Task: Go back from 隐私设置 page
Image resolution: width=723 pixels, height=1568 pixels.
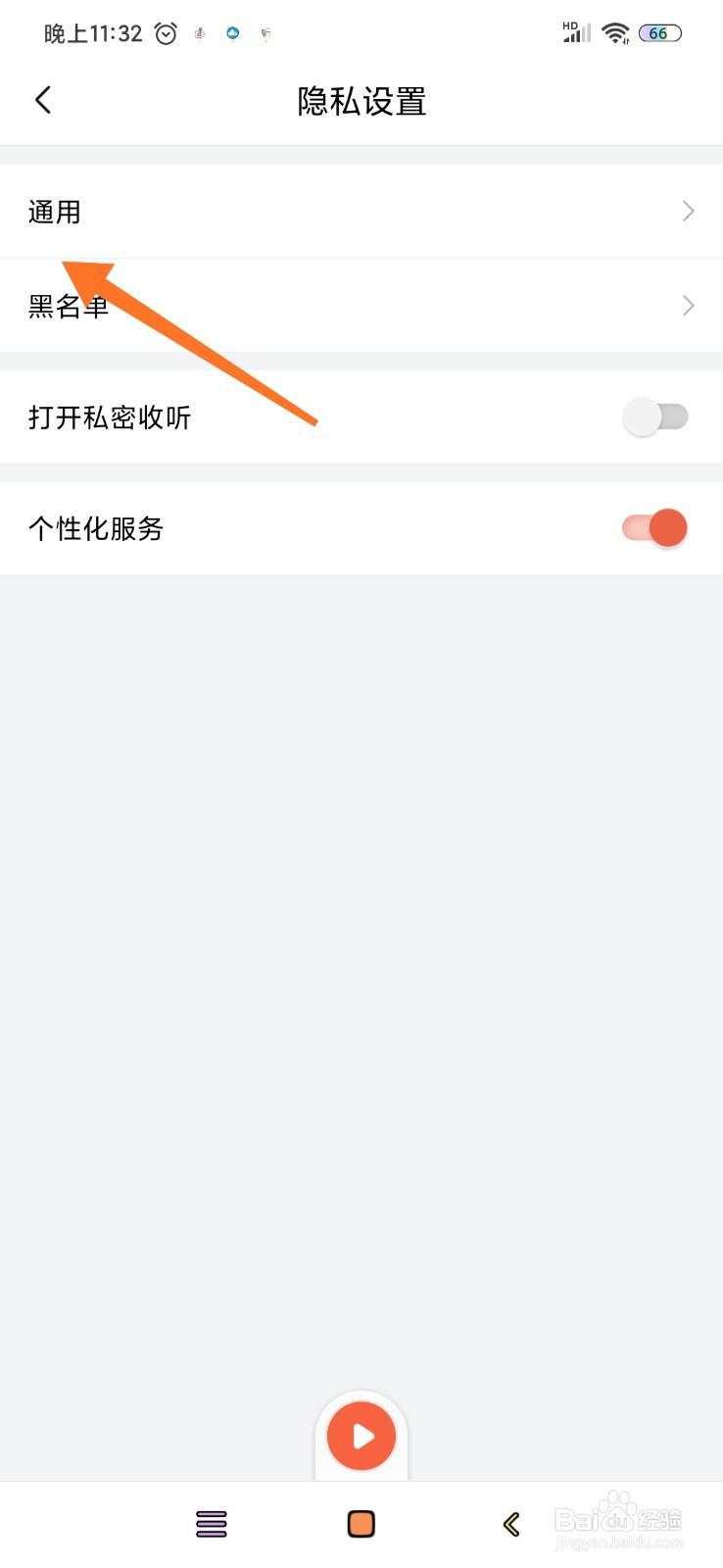Action: tap(43, 100)
